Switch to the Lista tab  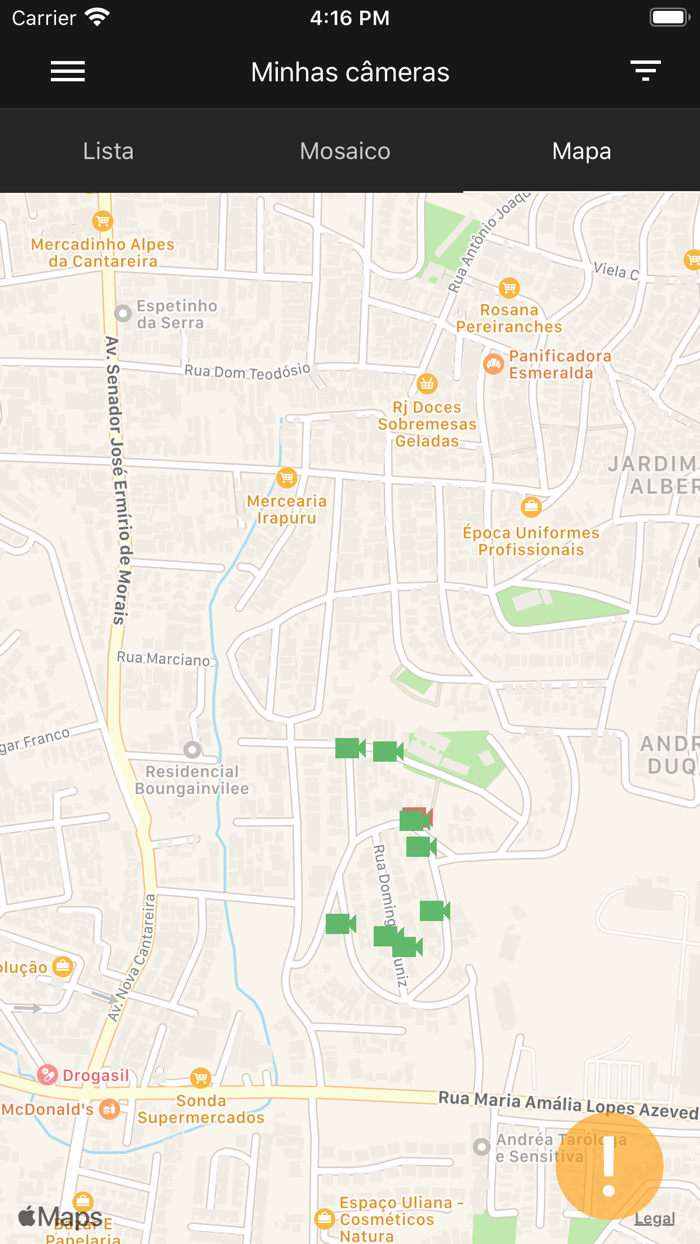(108, 151)
